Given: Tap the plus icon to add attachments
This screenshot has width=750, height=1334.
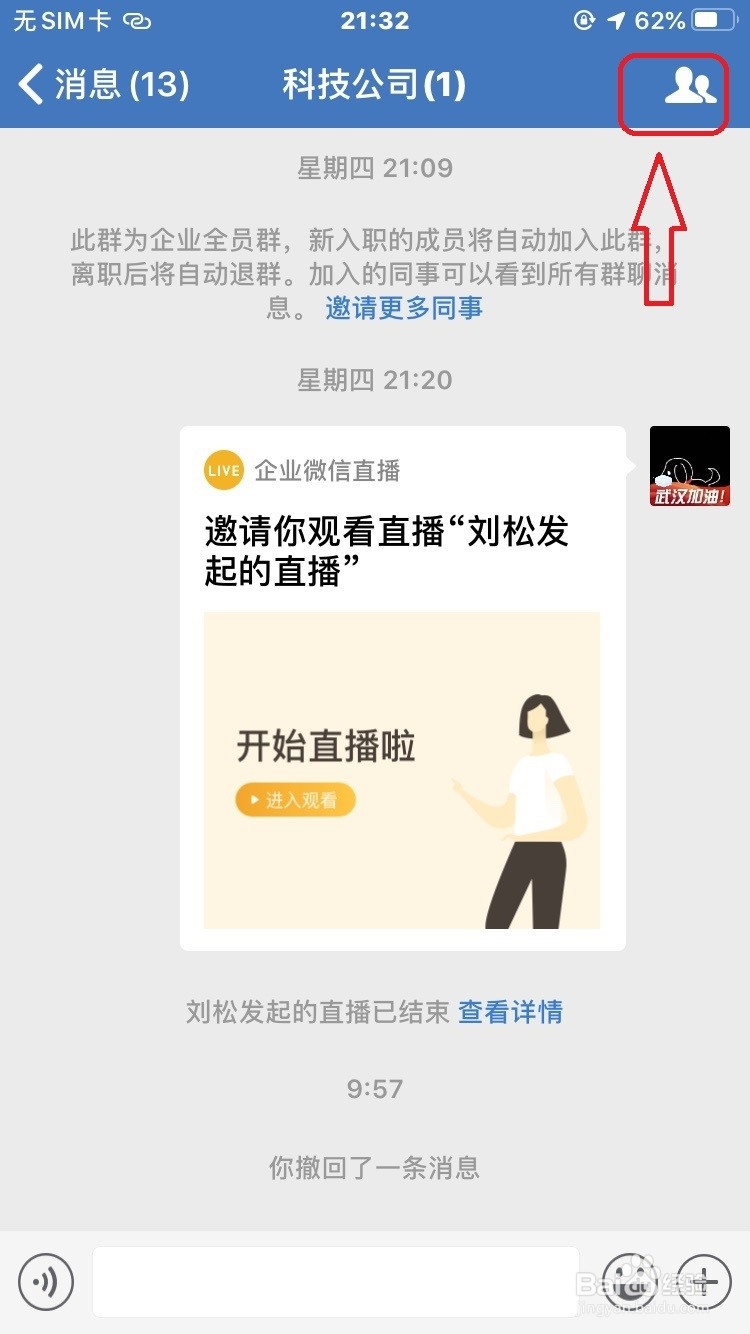Looking at the screenshot, I should coord(706,1281).
